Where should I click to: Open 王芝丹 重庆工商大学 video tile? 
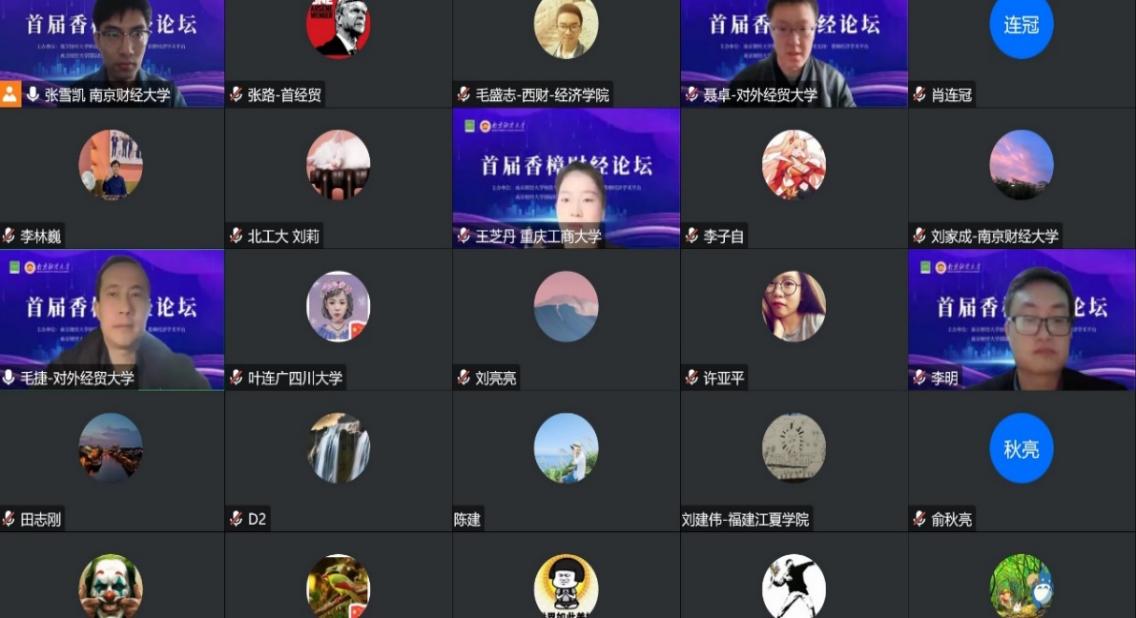tap(566, 178)
